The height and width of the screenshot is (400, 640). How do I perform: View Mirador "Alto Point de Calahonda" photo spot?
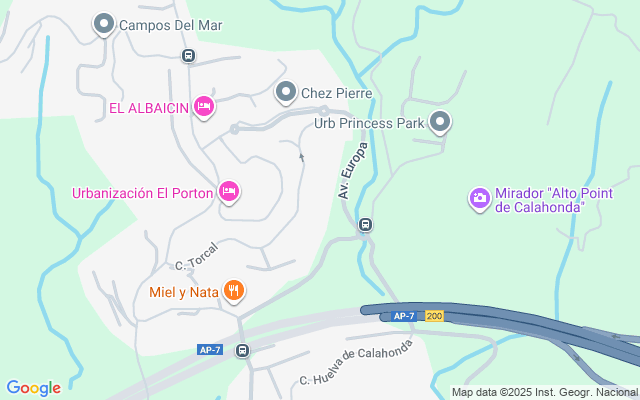(x=480, y=199)
